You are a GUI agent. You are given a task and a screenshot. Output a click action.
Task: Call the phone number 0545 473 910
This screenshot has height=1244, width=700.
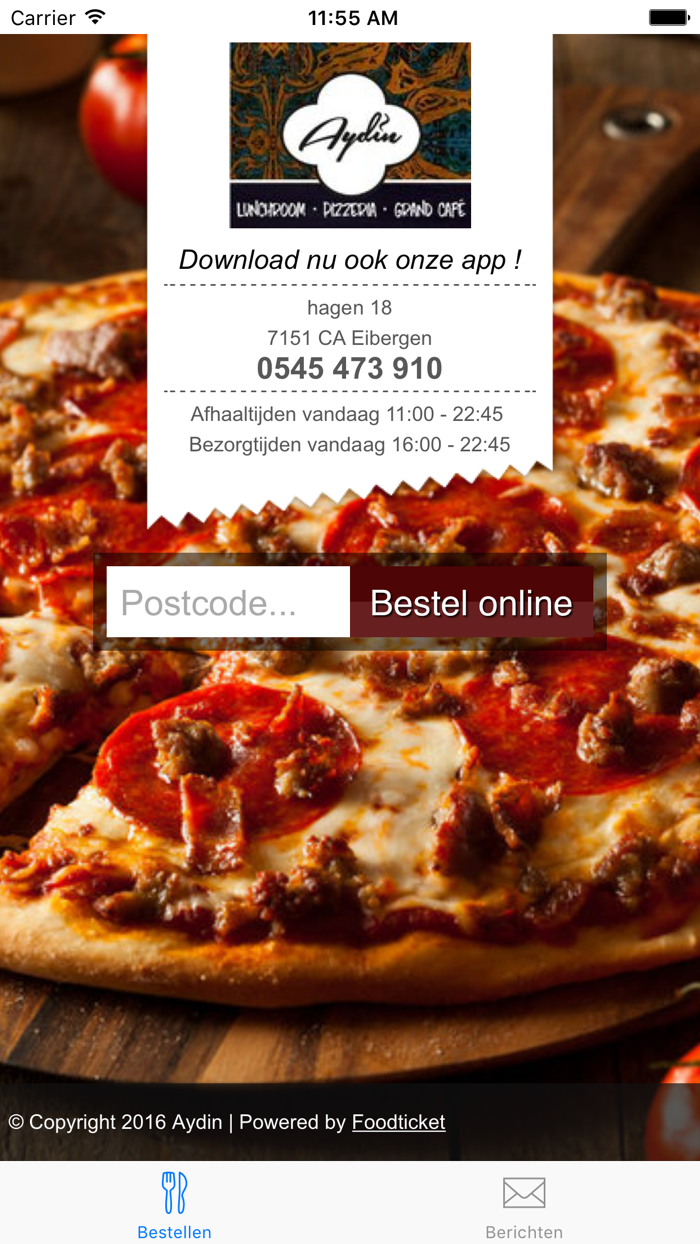click(x=349, y=368)
